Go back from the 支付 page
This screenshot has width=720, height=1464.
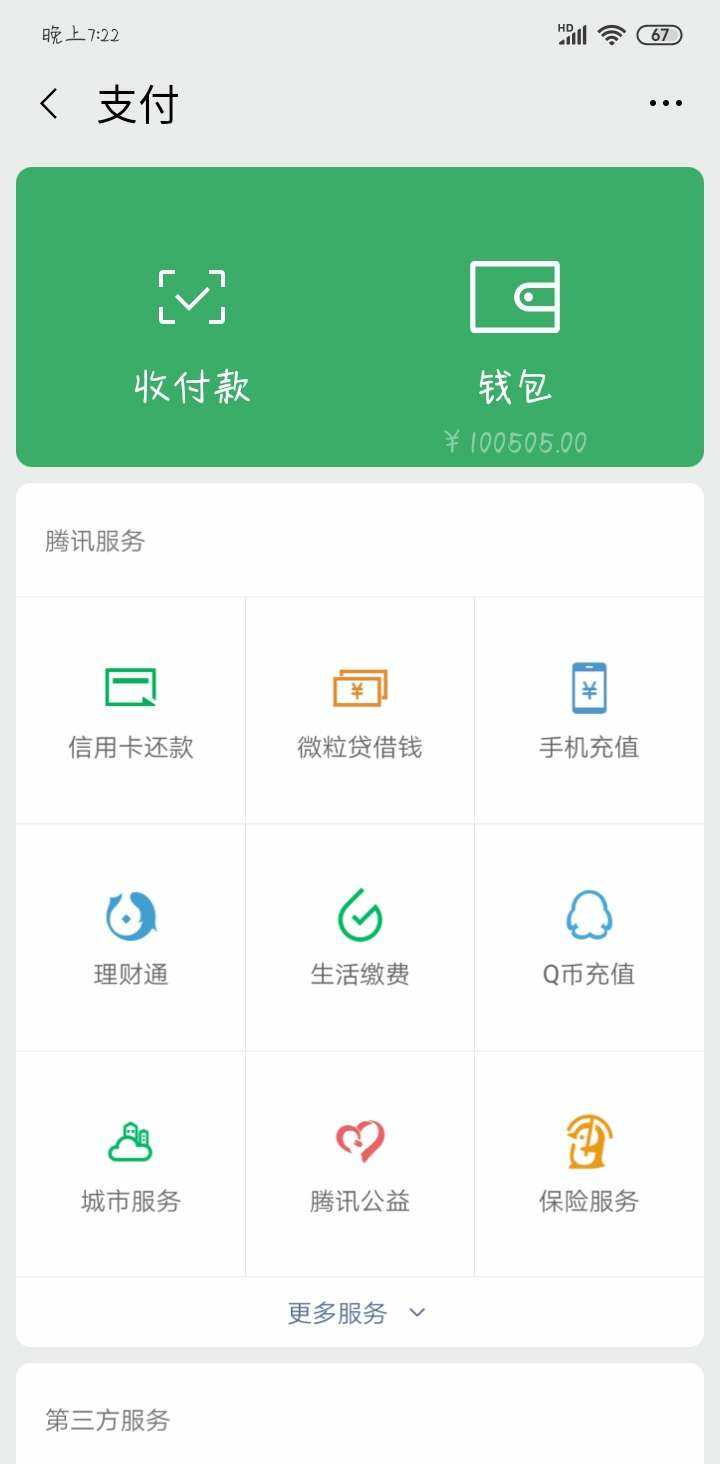(49, 103)
